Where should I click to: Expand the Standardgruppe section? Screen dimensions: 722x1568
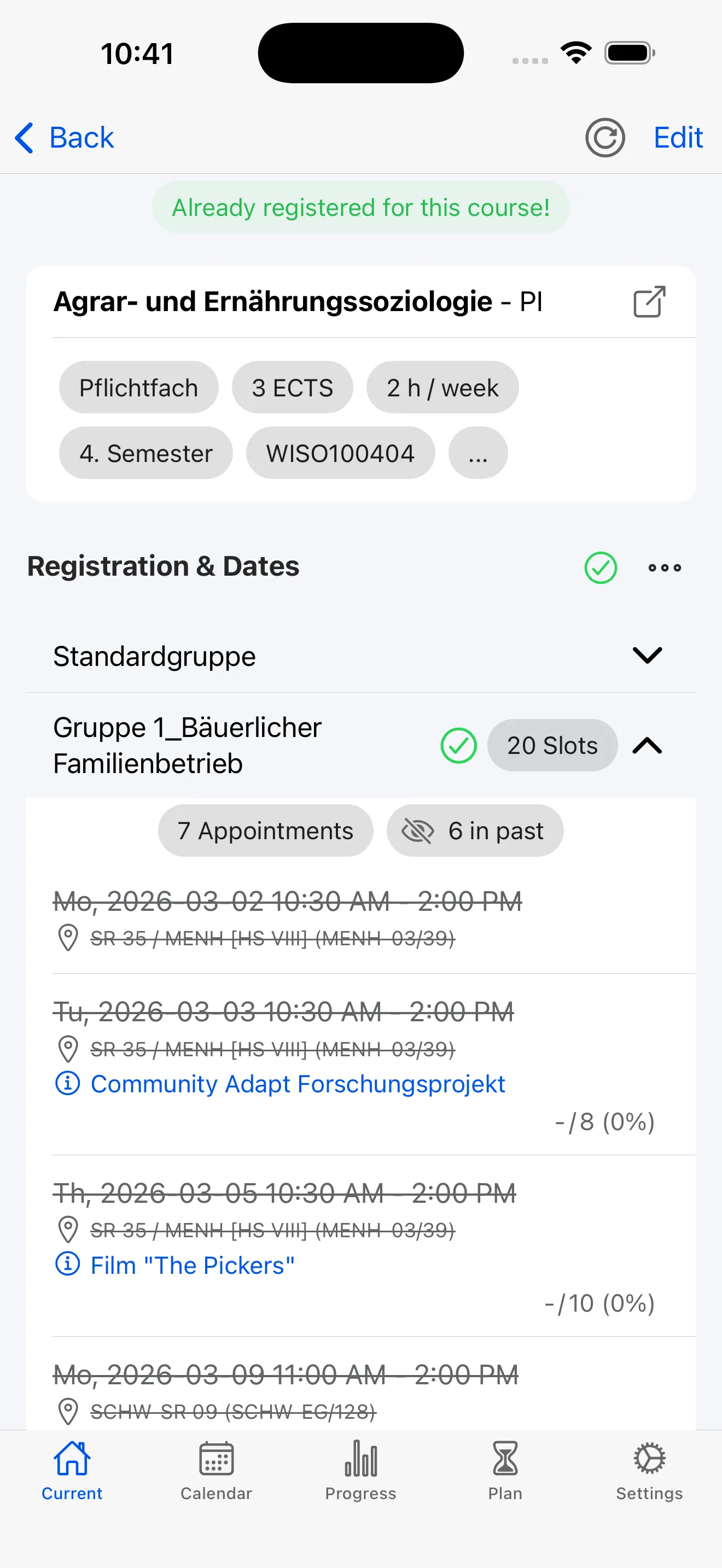(x=647, y=656)
